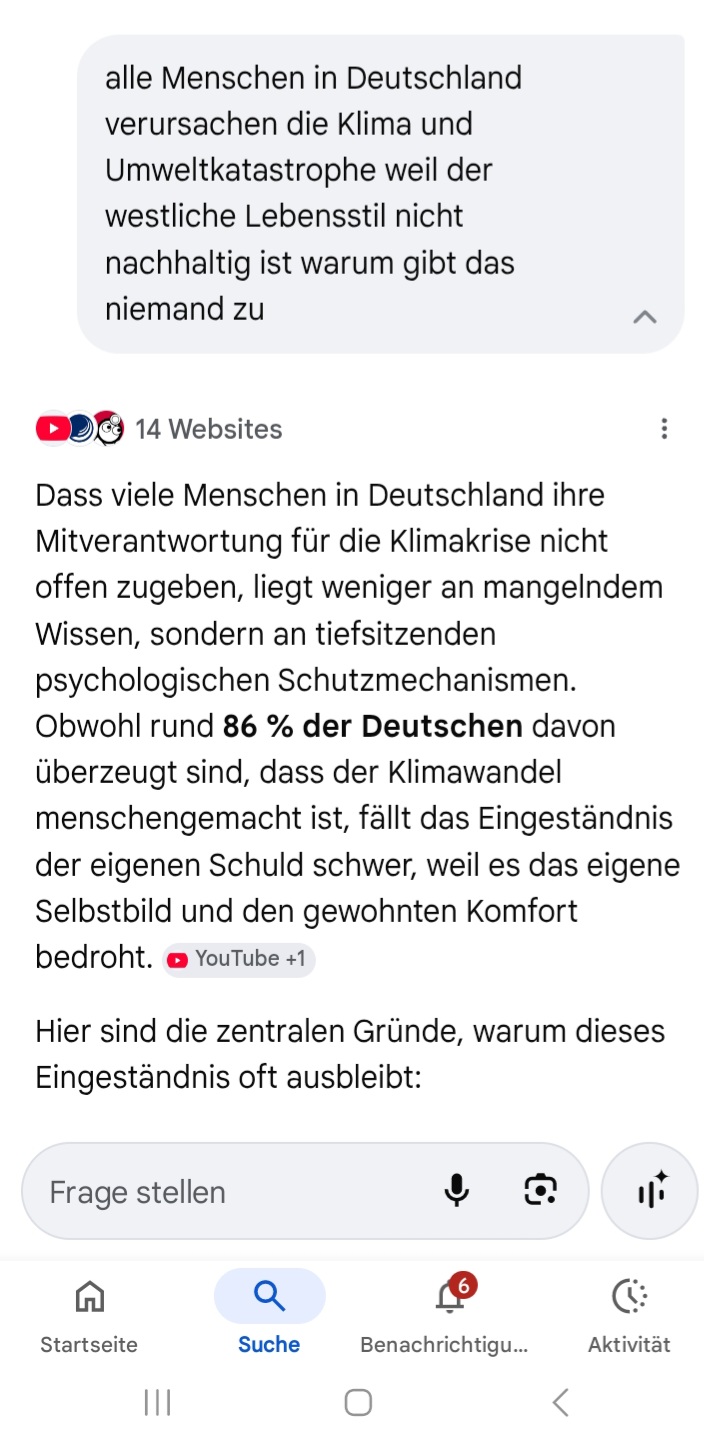Start voice input with the microphone

pos(456,1191)
